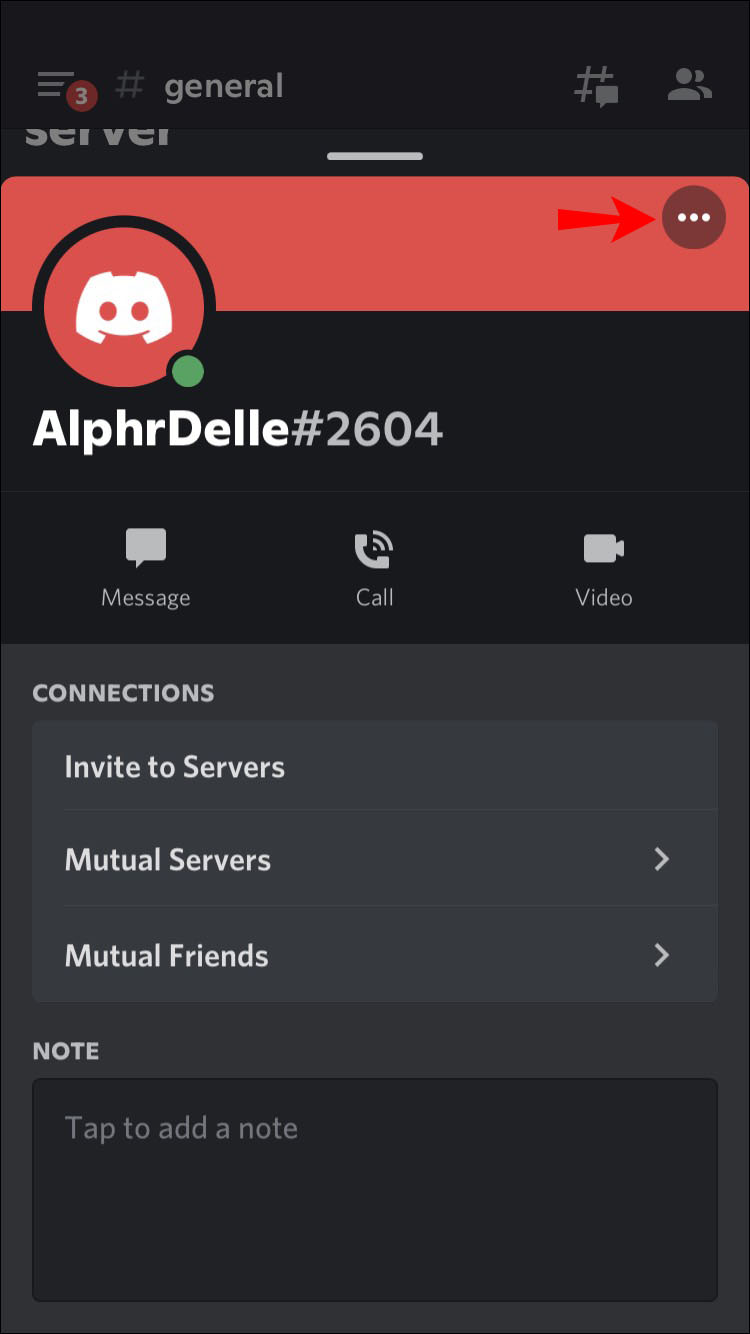Start a video call with AlphrDelle
Screen dimensions: 750x1334
coord(603,568)
